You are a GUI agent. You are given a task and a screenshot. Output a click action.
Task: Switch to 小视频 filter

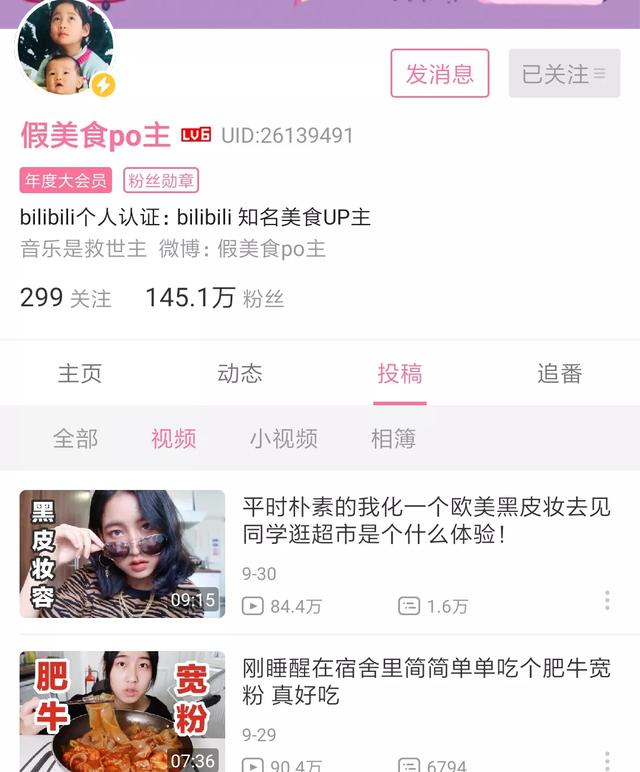pos(284,438)
